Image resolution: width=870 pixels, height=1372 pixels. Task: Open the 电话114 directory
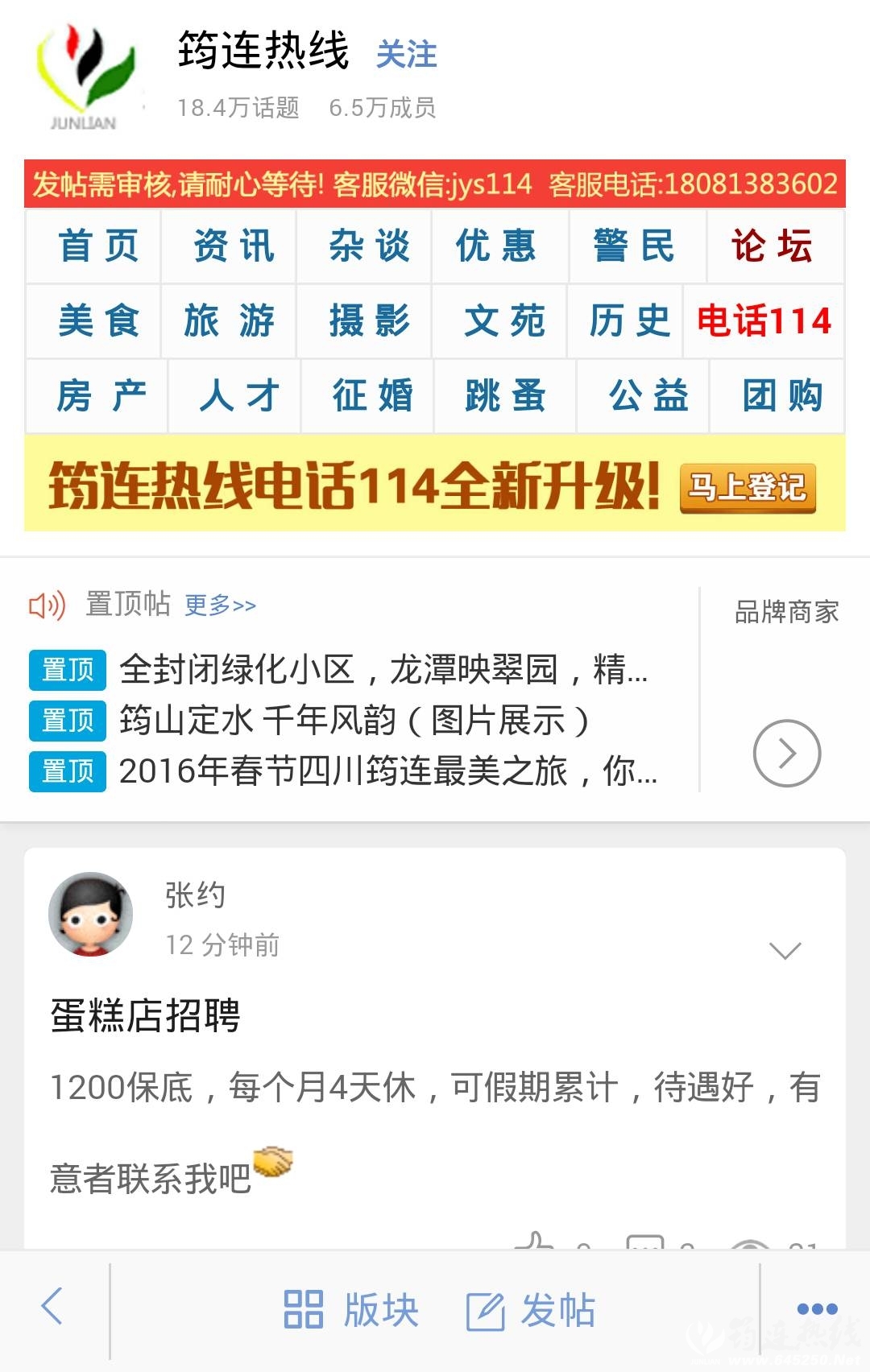click(763, 320)
